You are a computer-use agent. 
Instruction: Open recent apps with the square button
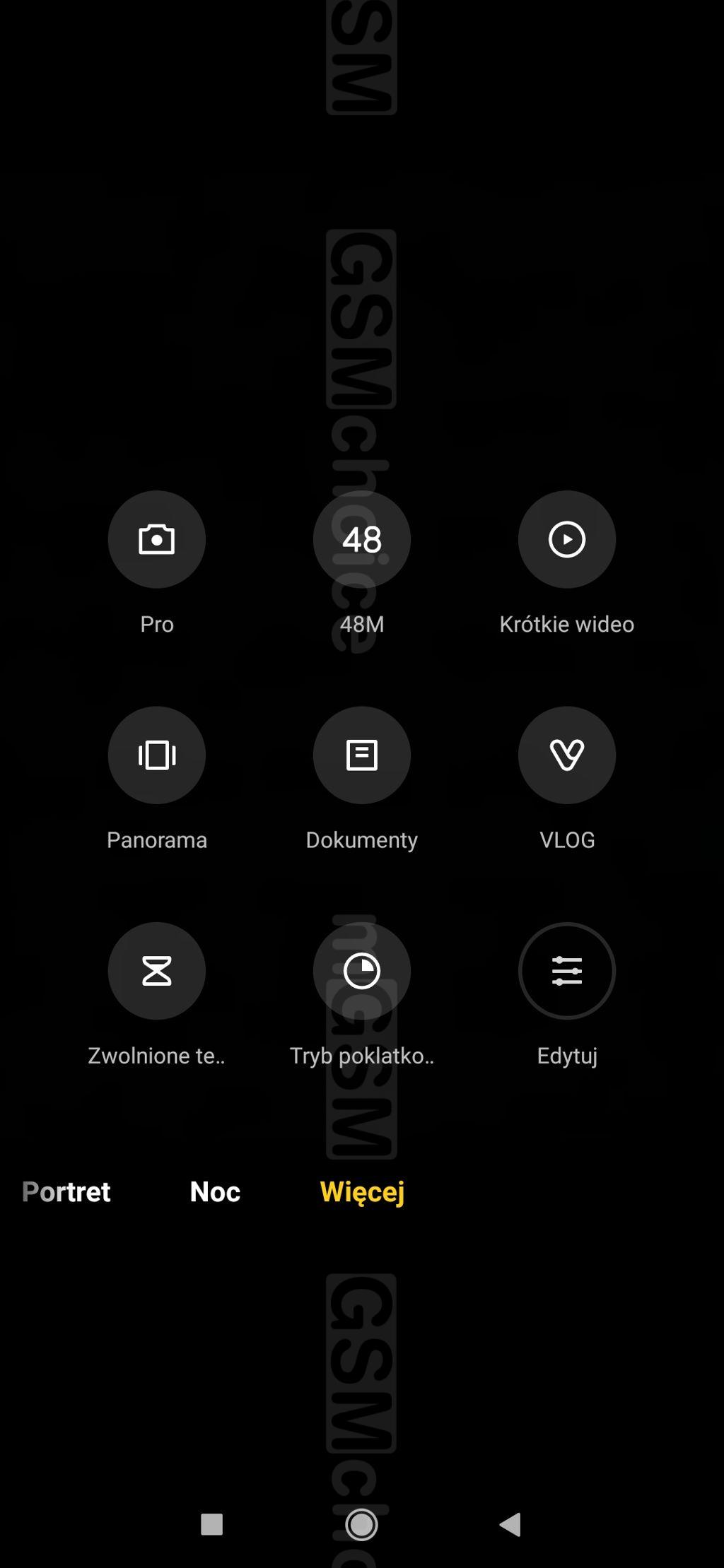(x=211, y=1524)
